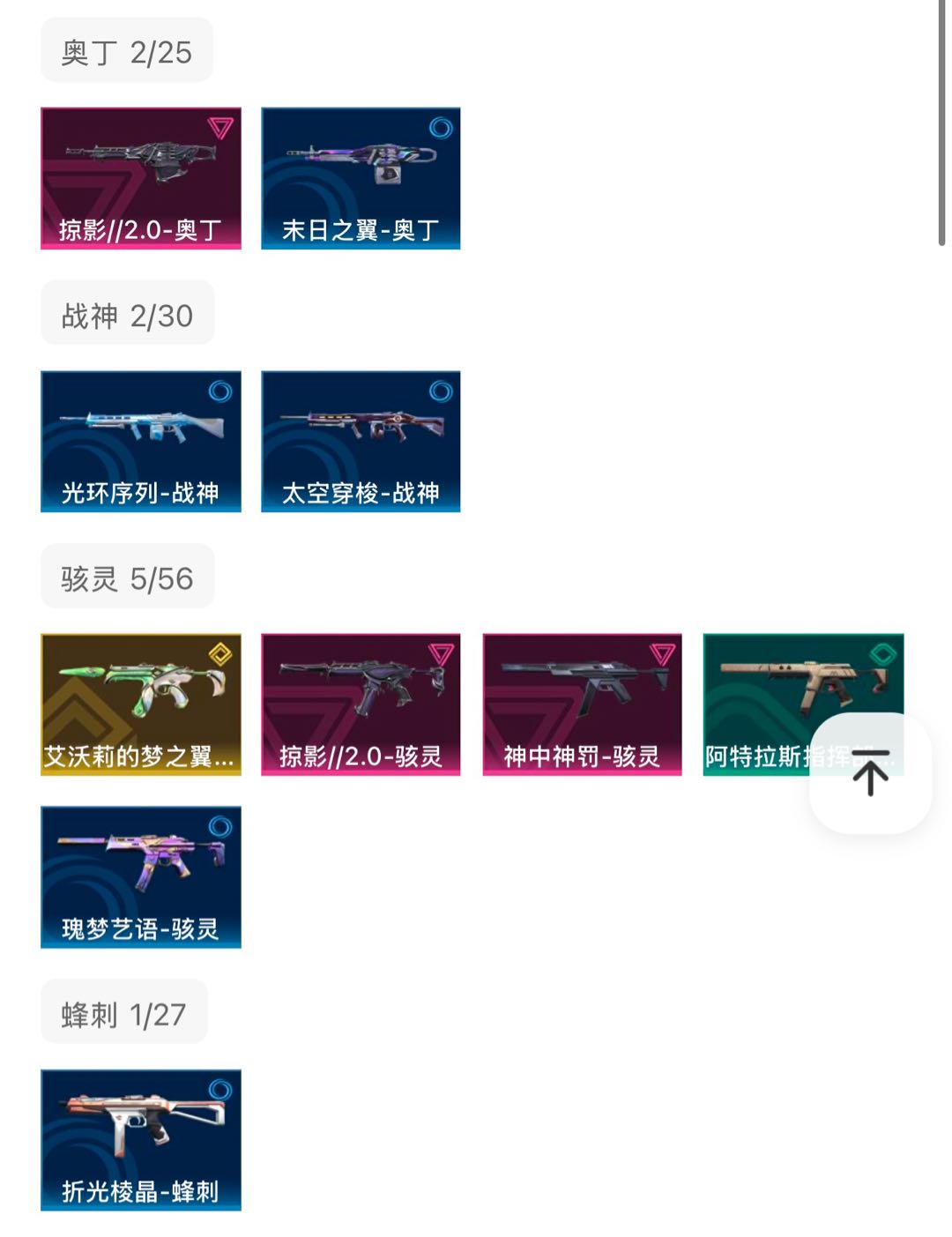View the 末日之翼-奥丁 skin

361,178
